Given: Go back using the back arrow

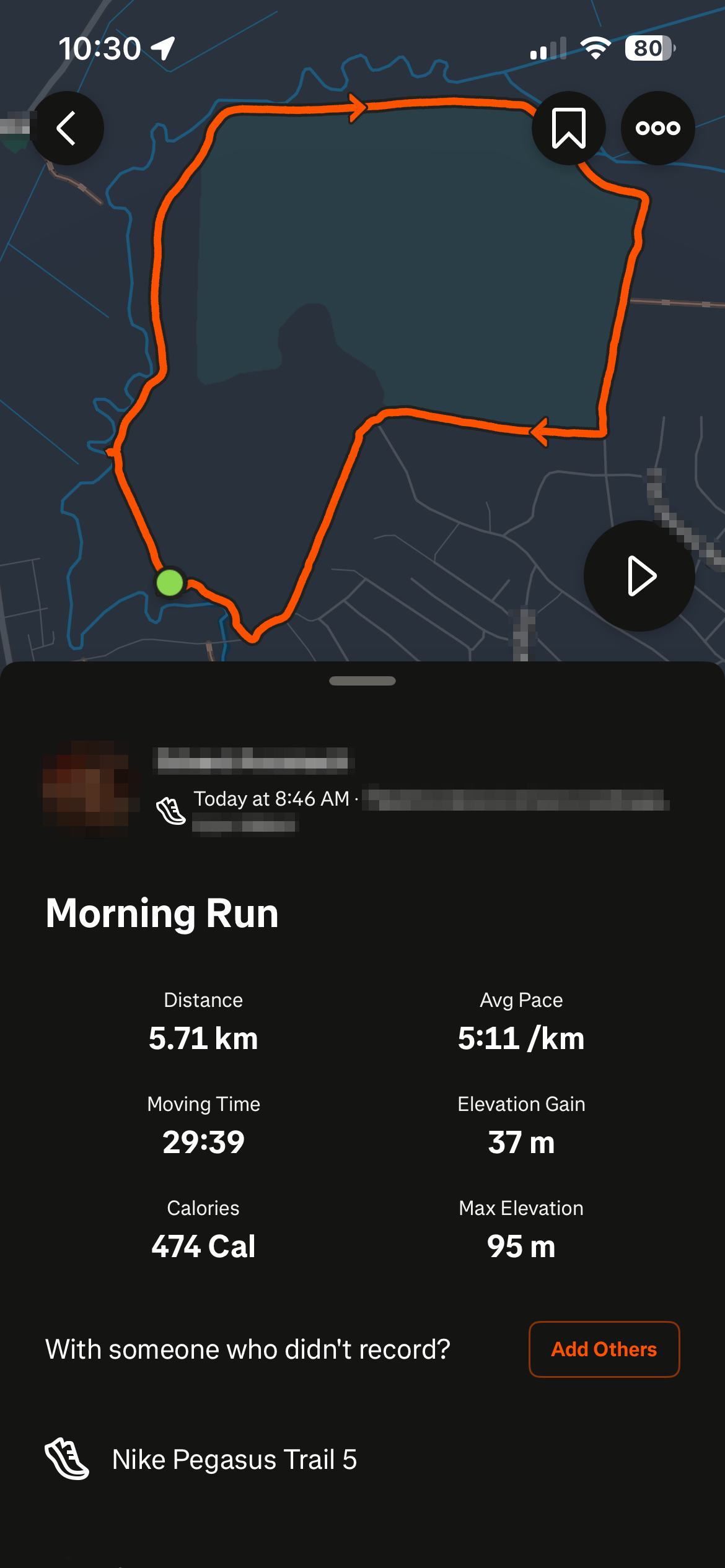Looking at the screenshot, I should point(67,128).
